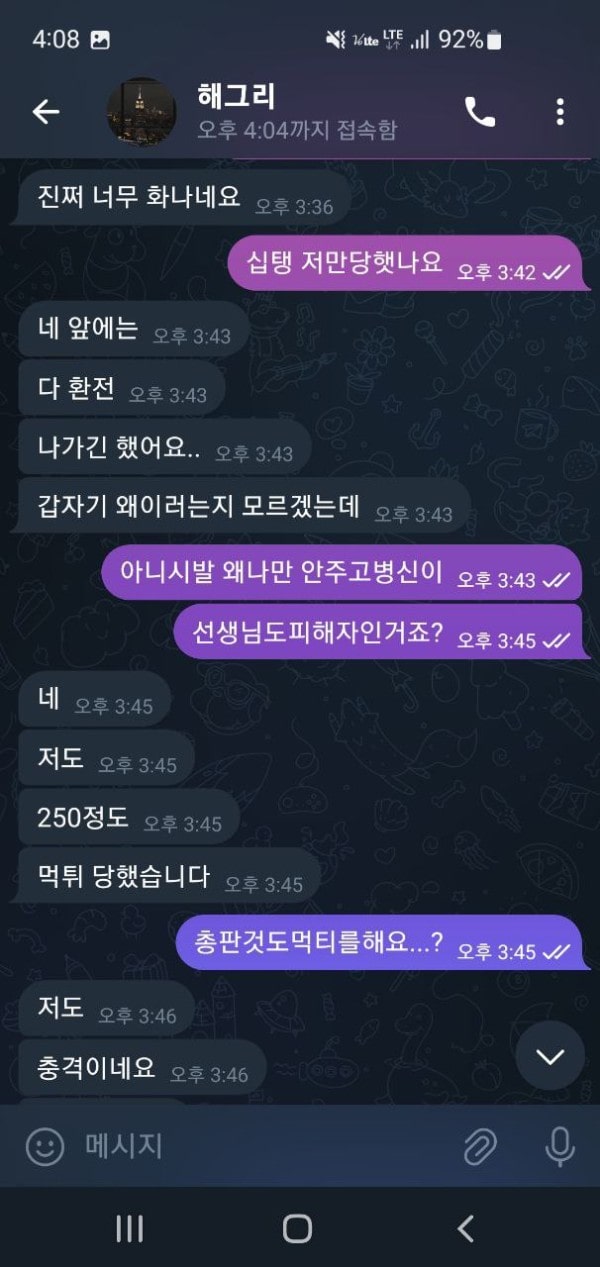
Task: Open 해그리's profile picture
Action: click(141, 112)
